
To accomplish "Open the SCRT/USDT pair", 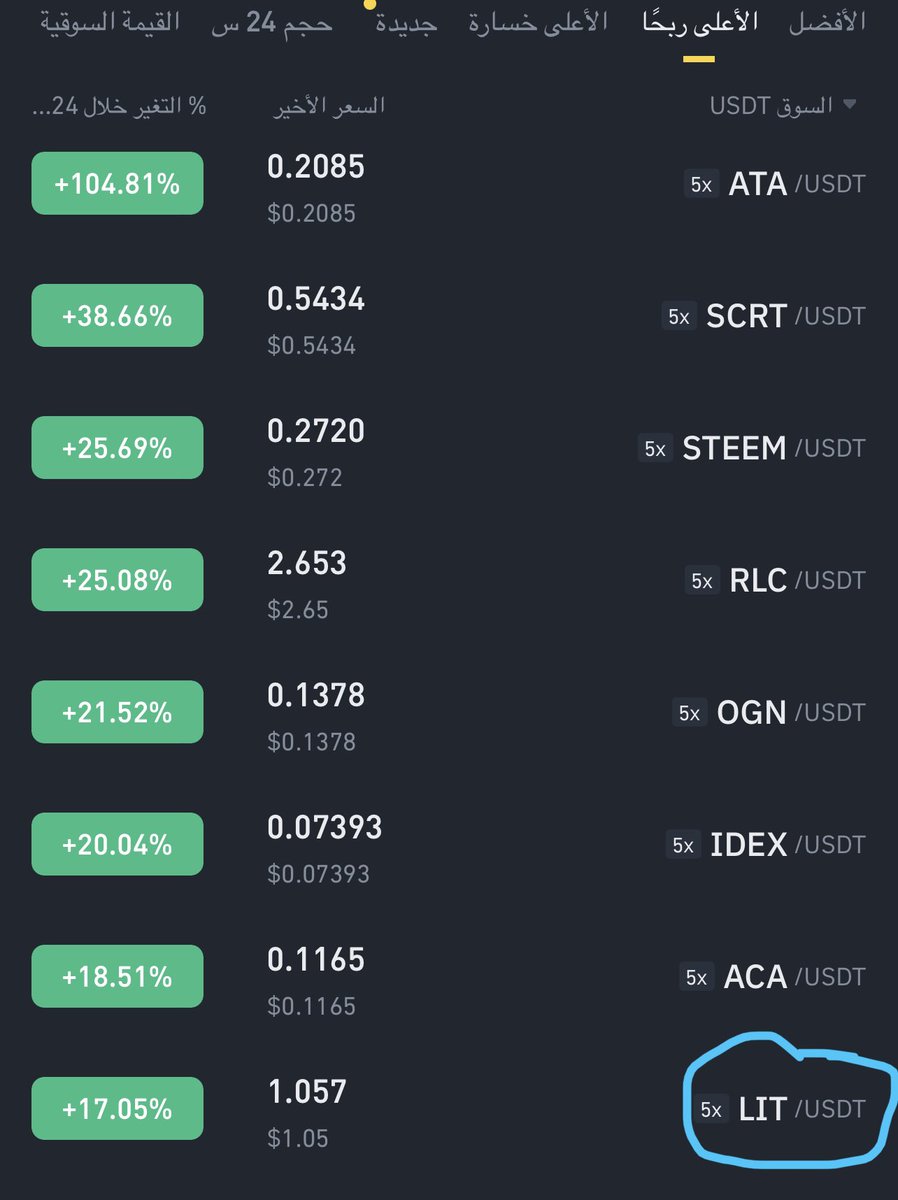I will coord(763,316).
